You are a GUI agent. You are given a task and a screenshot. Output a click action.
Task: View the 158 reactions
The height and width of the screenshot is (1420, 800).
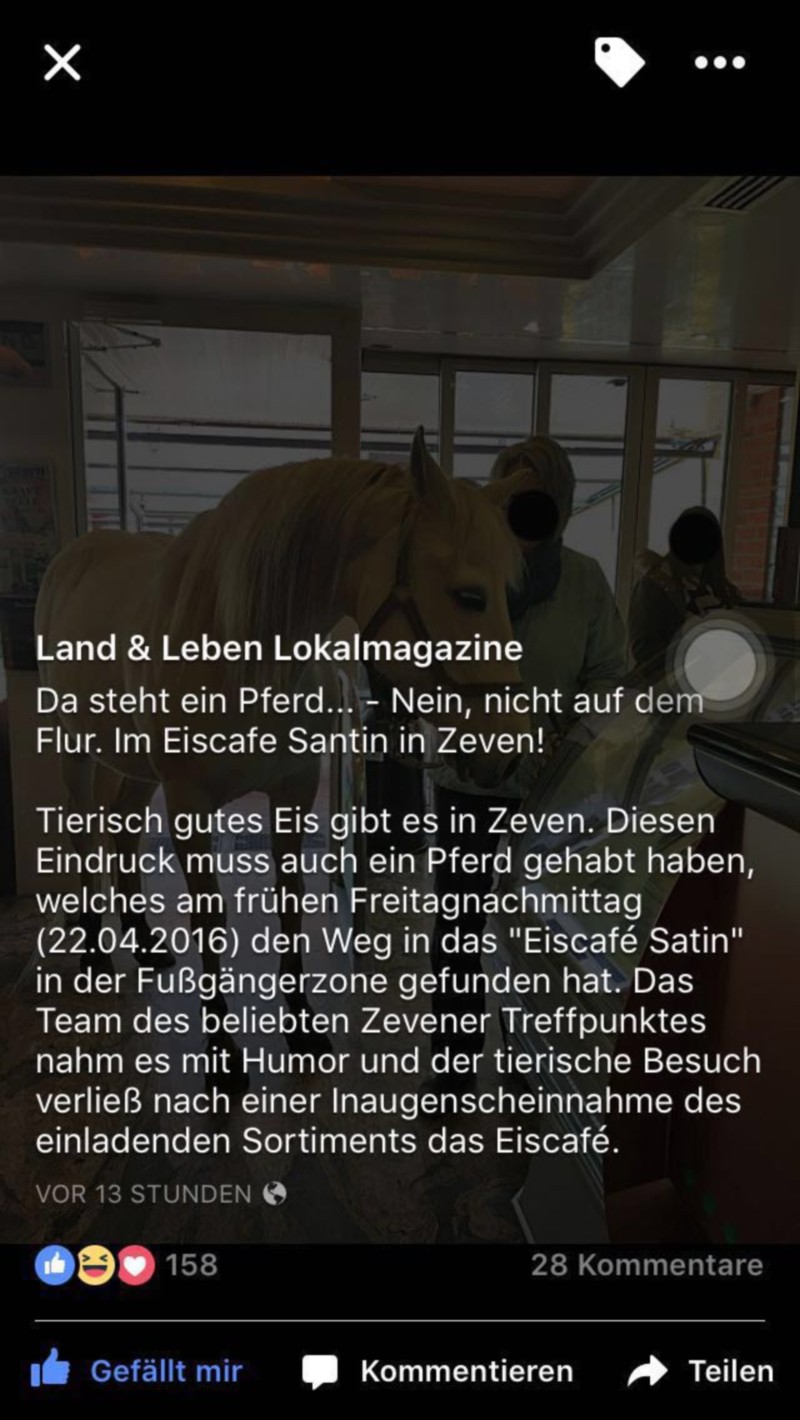point(126,1265)
